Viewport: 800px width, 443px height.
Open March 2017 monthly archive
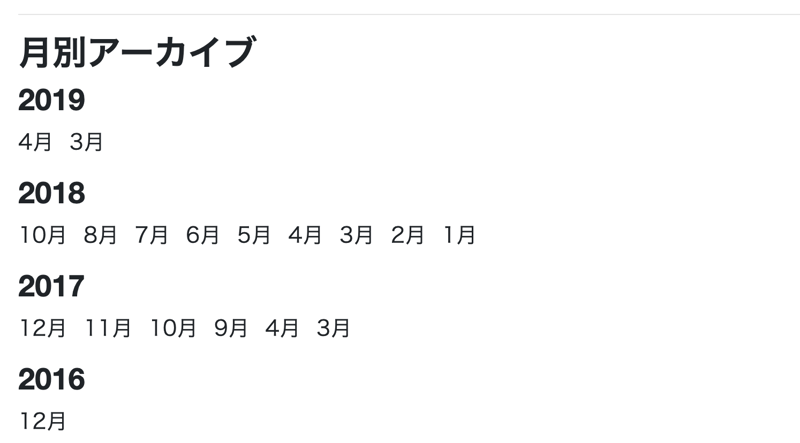[x=334, y=328]
